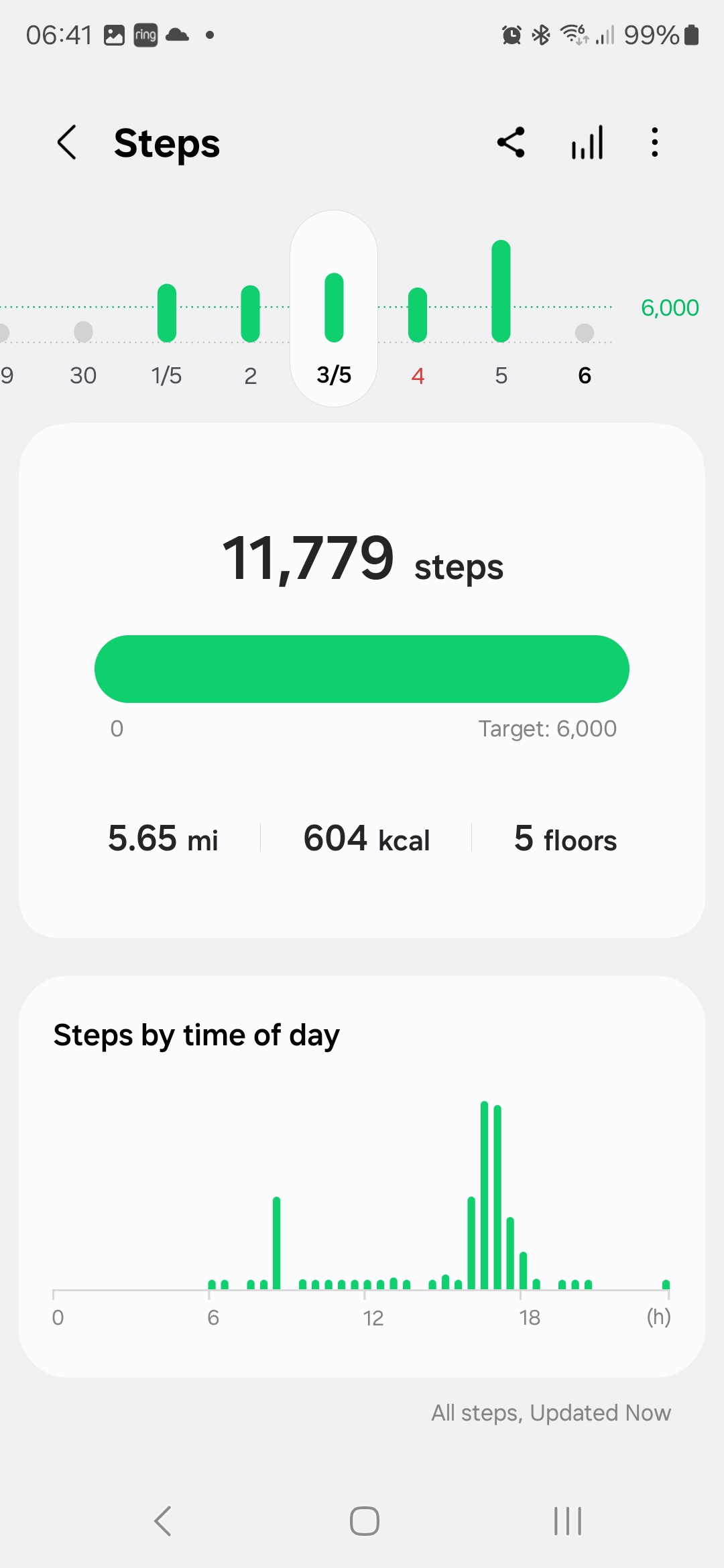Share the steps summary

click(511, 143)
